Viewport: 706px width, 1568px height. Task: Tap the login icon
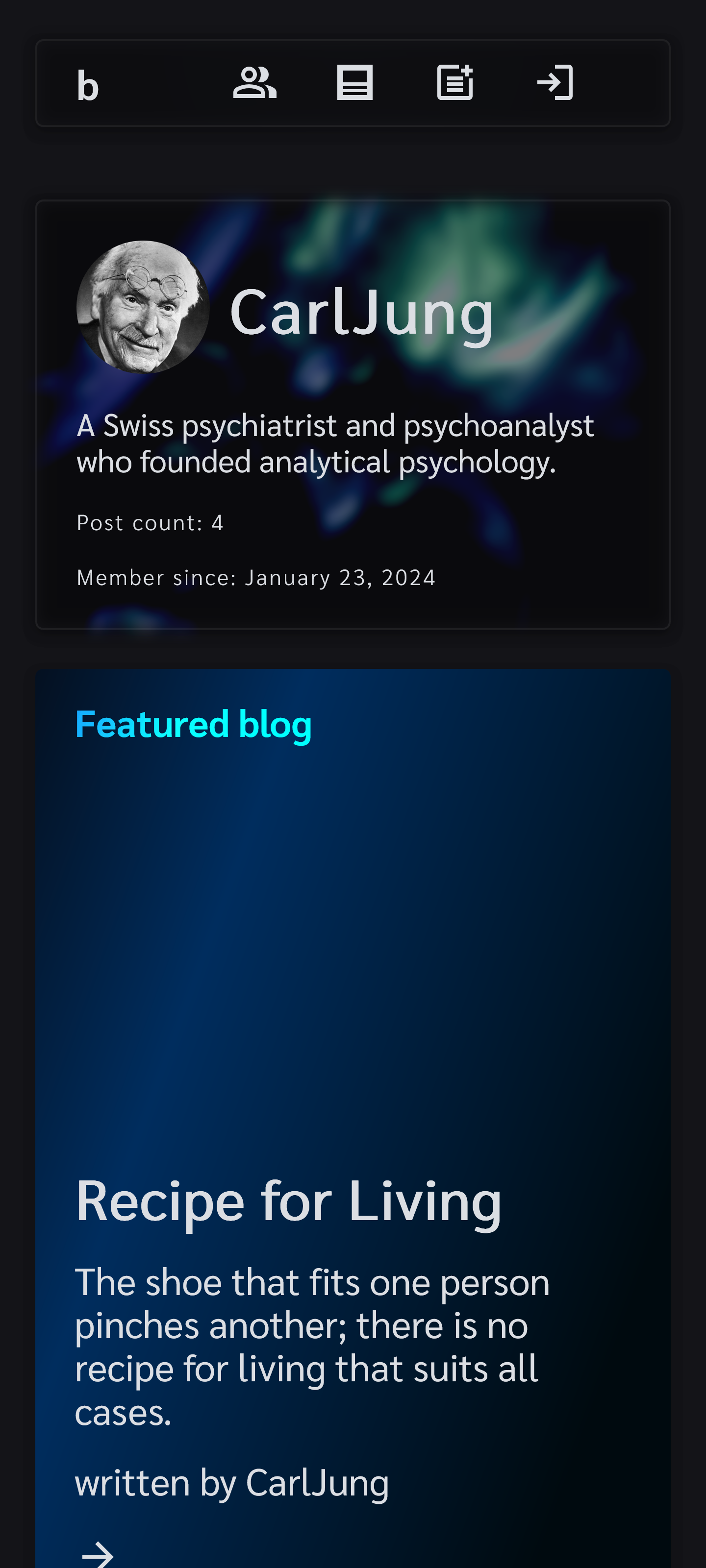pyautogui.click(x=555, y=83)
